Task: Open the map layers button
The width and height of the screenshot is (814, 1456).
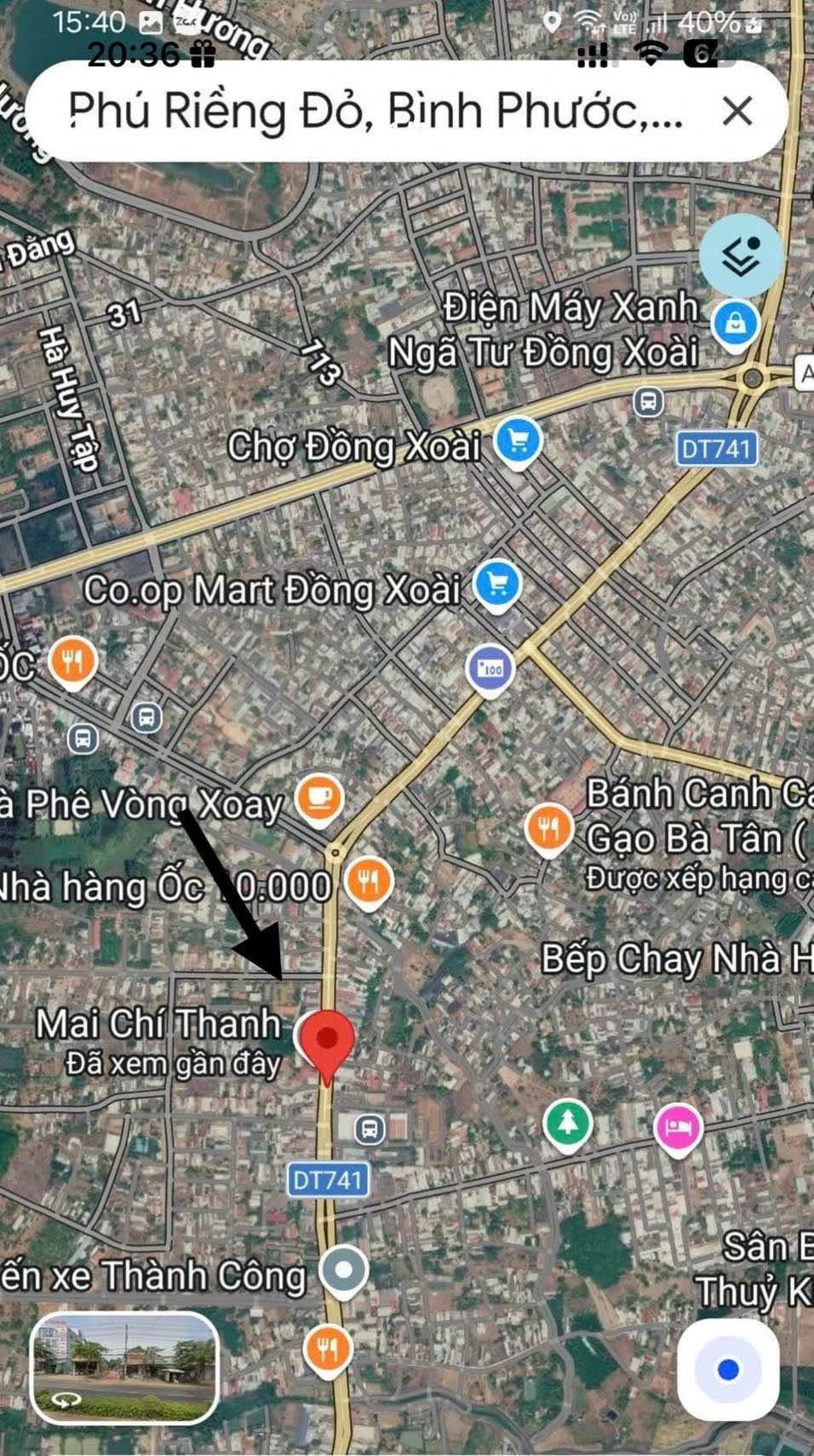Action: pyautogui.click(x=741, y=256)
